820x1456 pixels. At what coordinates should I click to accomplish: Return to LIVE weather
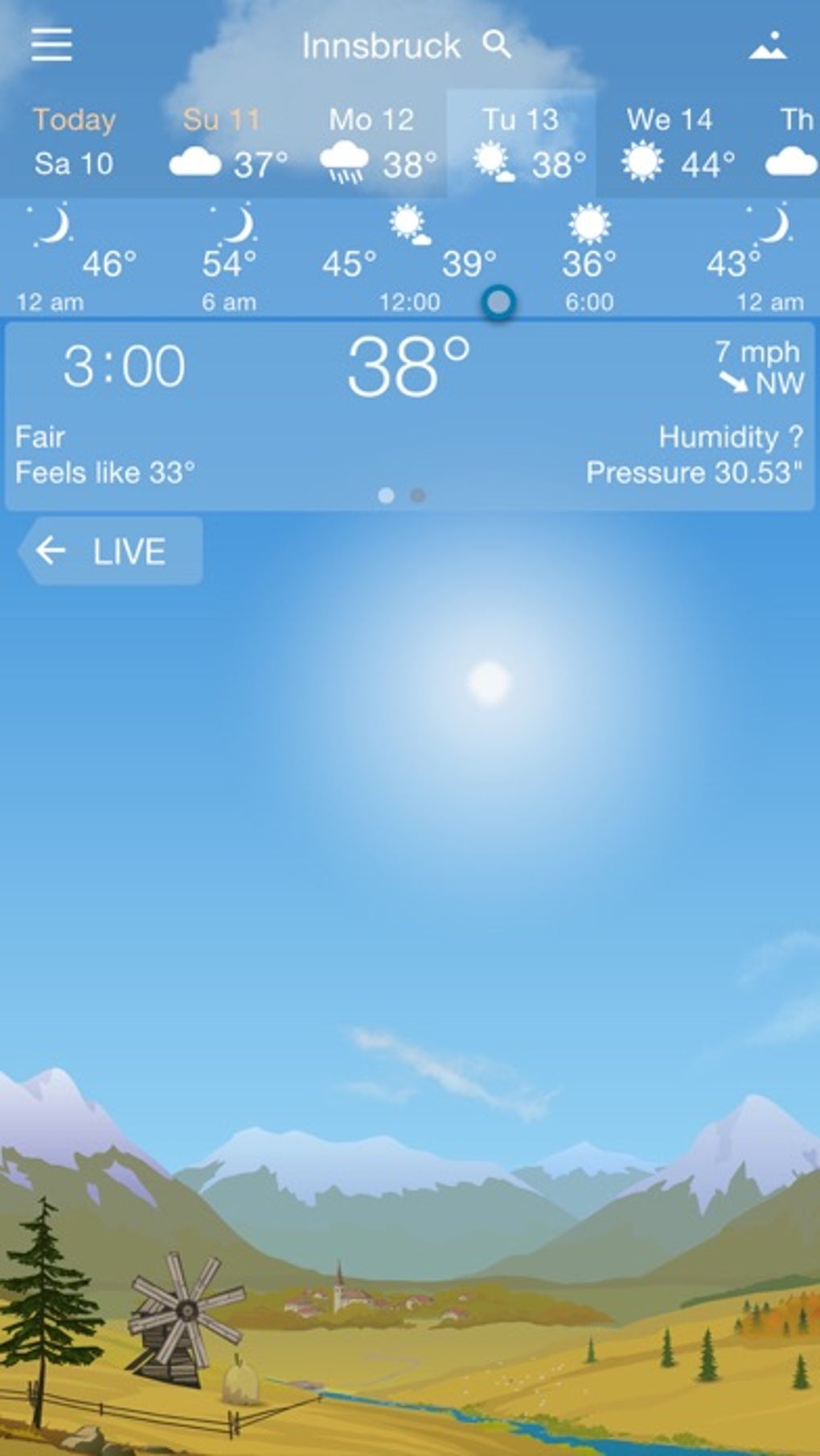coord(110,551)
